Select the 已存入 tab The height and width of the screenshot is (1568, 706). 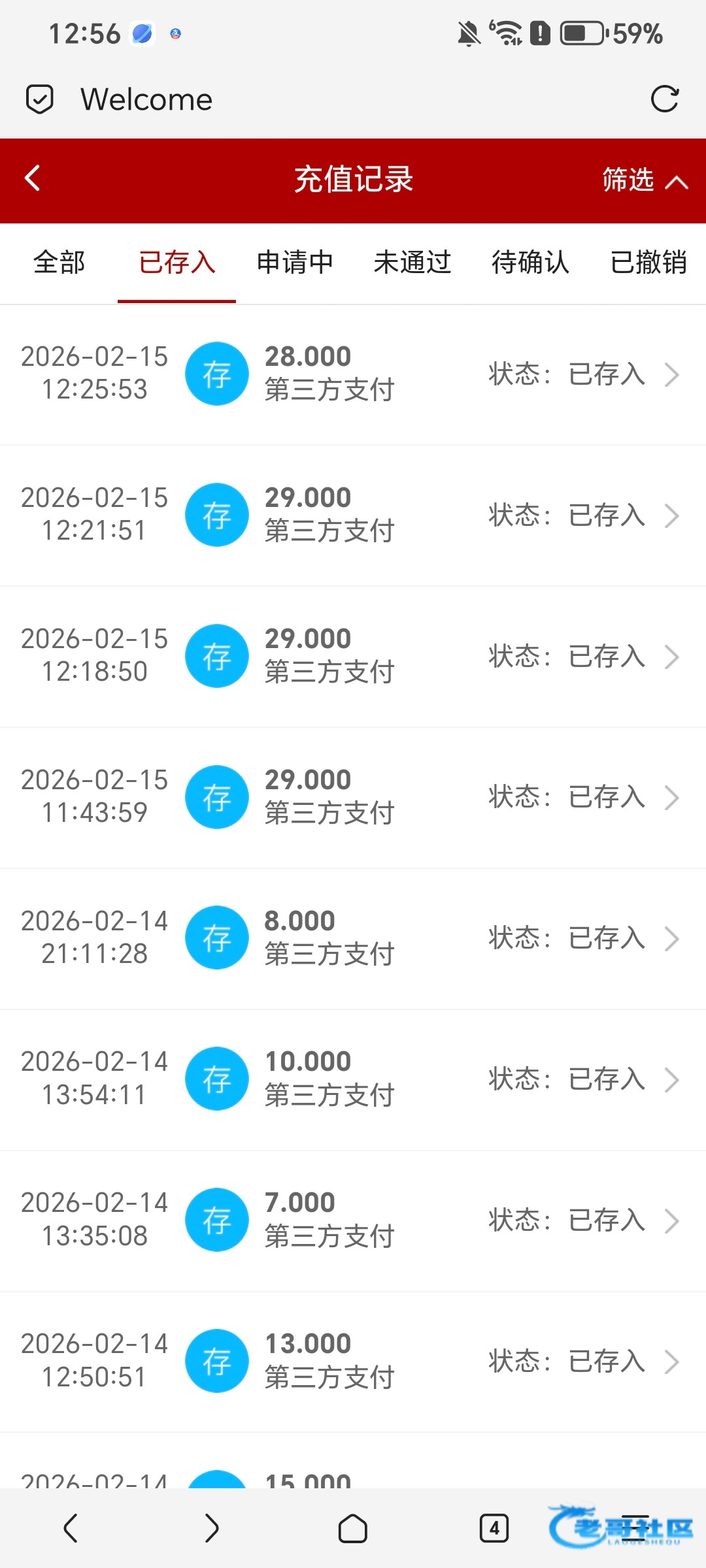[176, 263]
